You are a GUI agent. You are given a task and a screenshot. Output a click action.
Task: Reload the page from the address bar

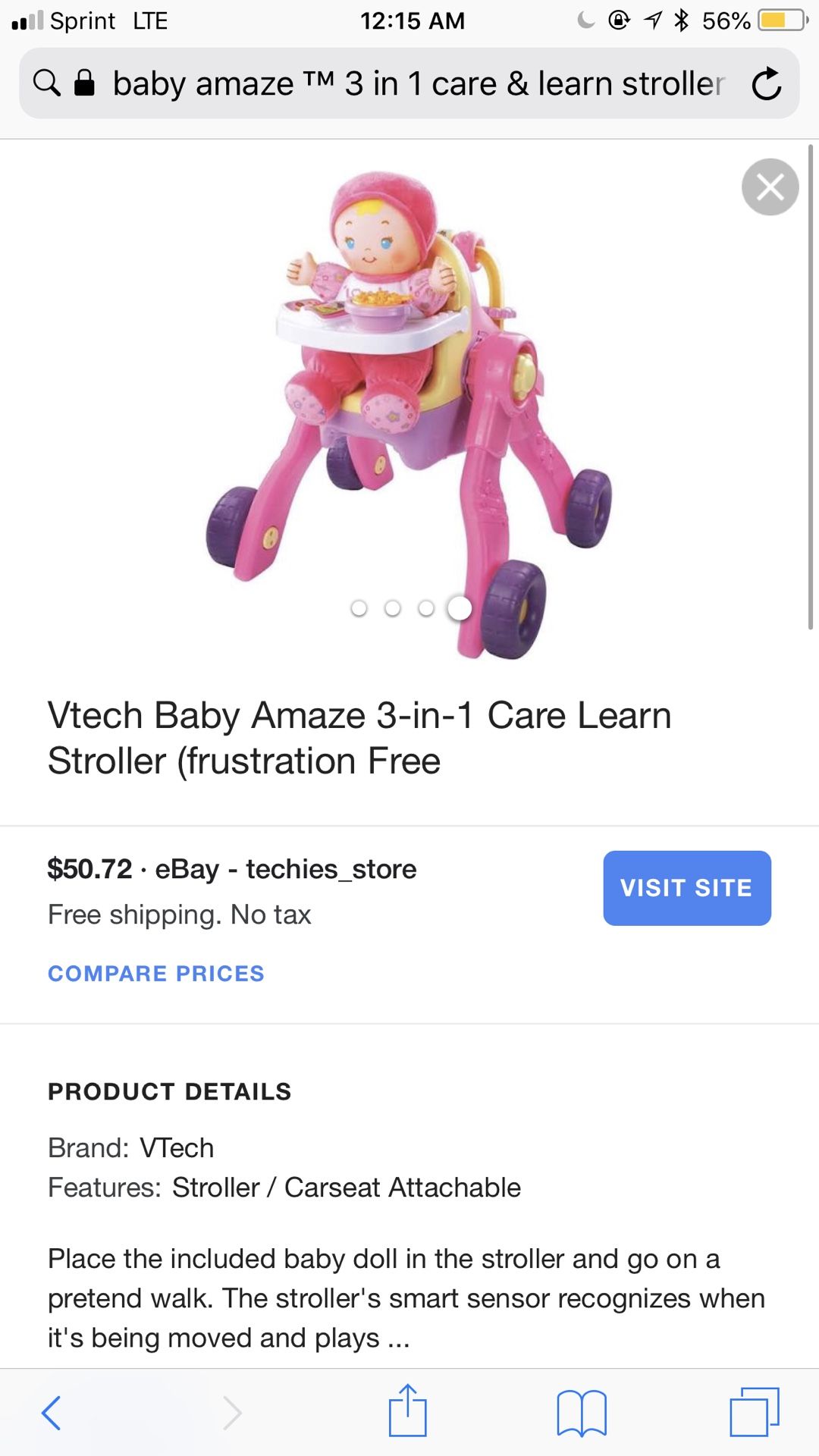766,83
